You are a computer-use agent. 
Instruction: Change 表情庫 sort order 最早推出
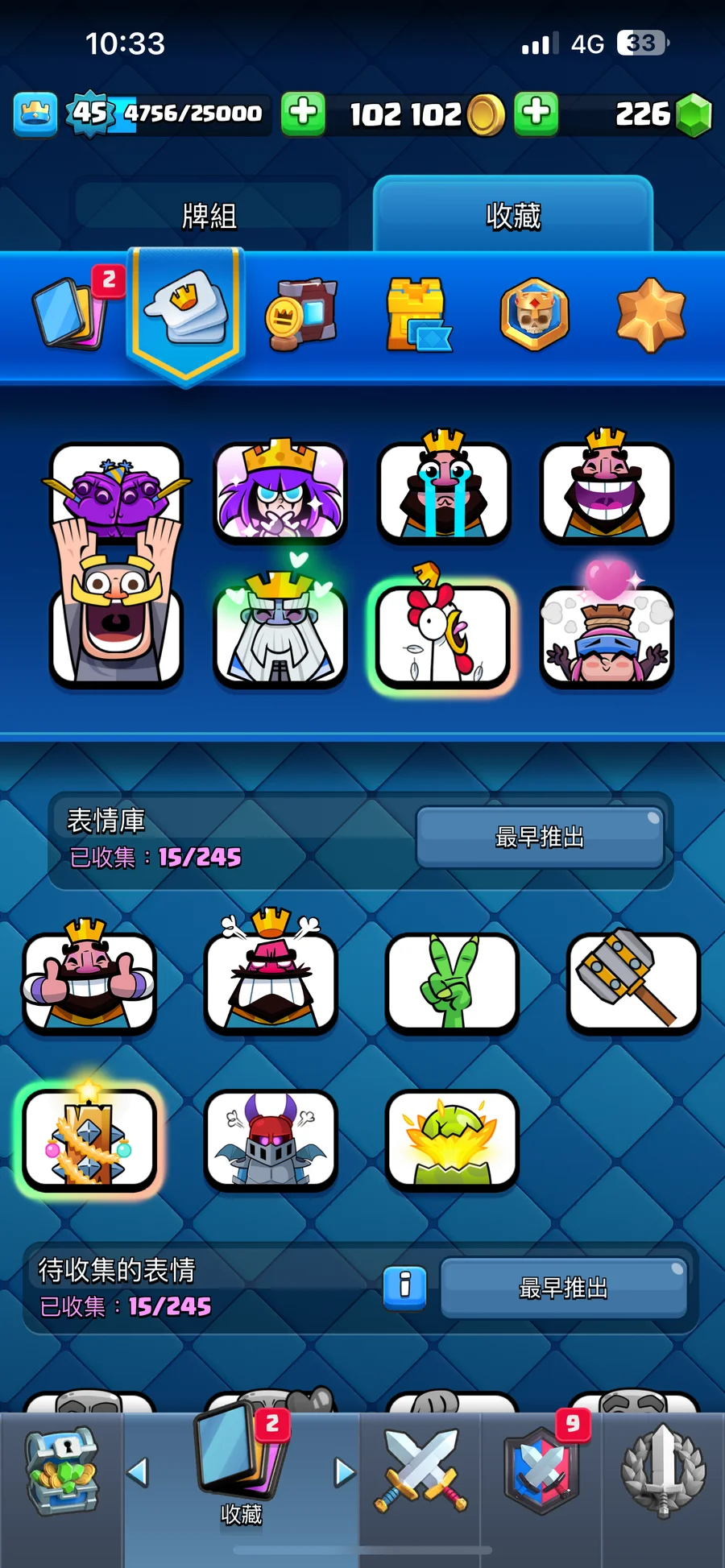[540, 838]
